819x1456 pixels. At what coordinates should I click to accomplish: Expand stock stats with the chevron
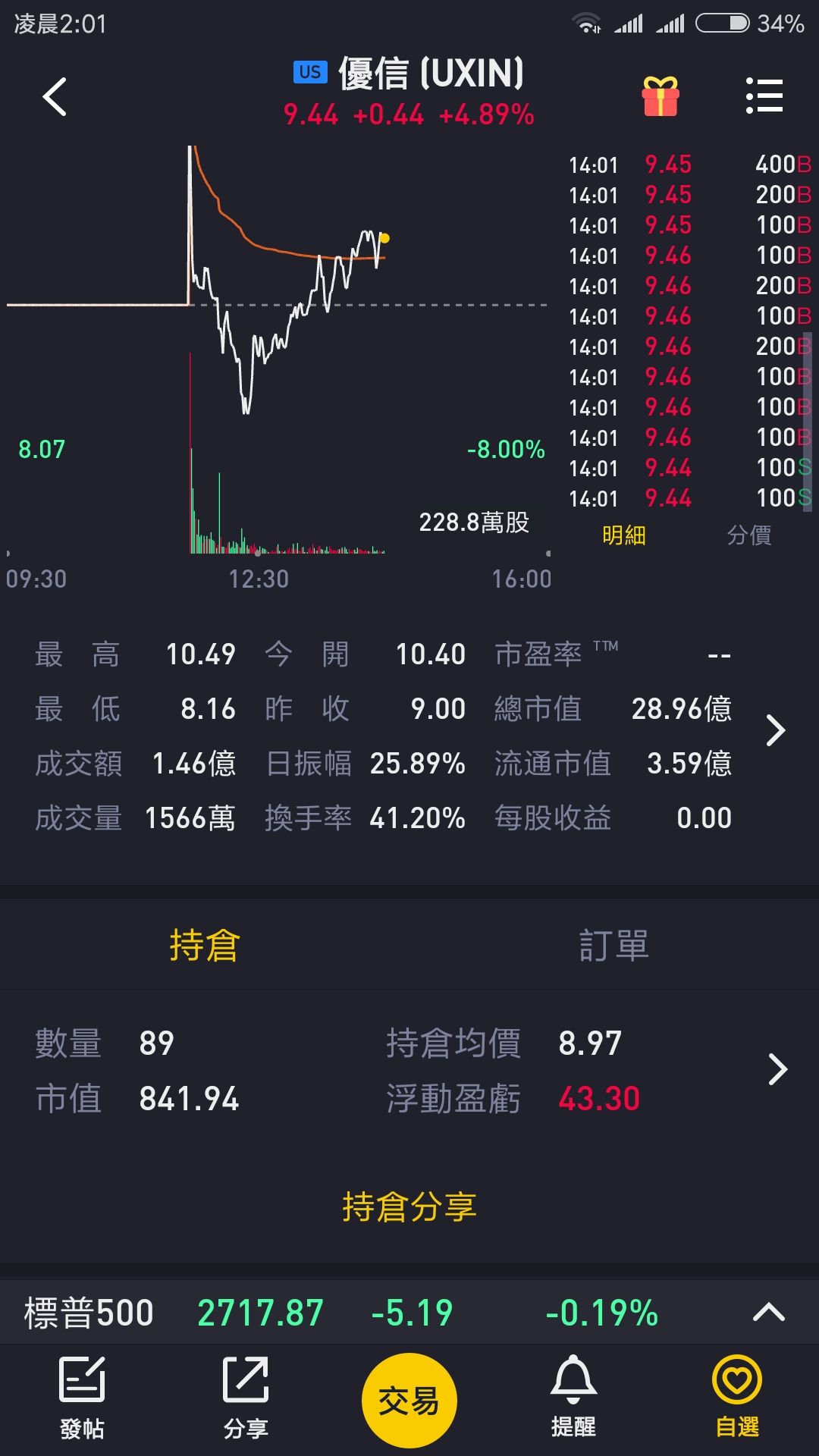(x=776, y=730)
